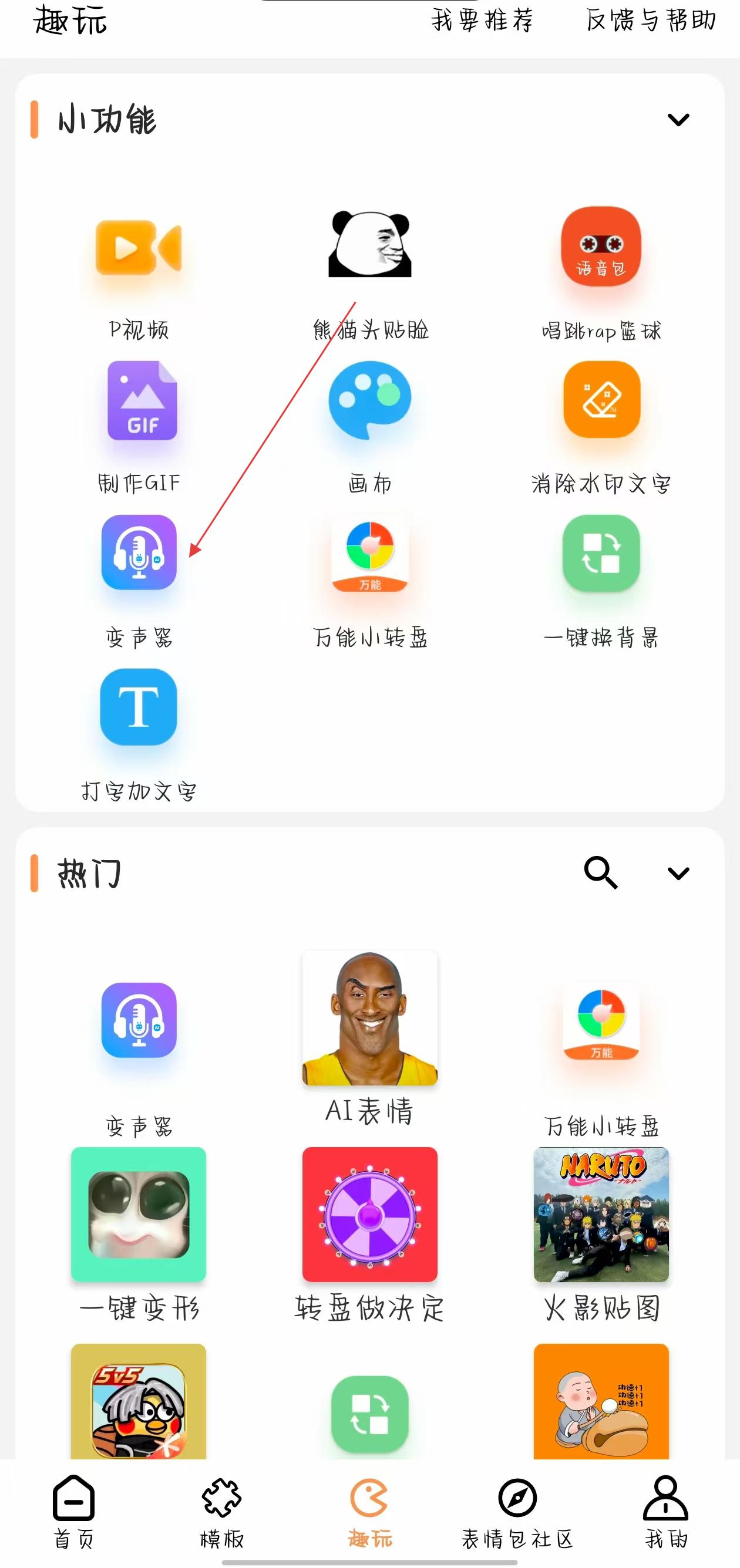Screen dimensions: 740x1568
Task: Search within the 热门 section
Action: [x=601, y=873]
